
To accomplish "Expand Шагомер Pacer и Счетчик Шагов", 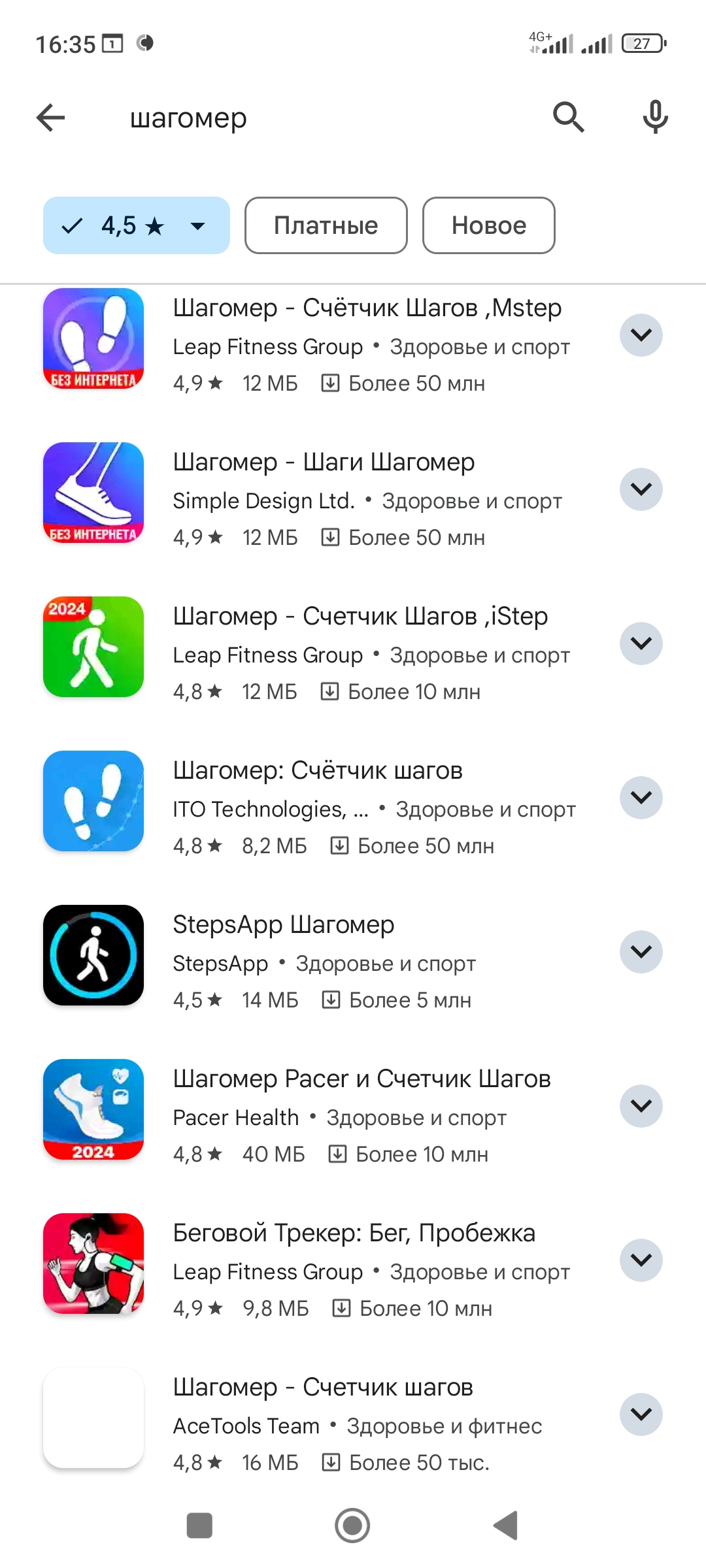I will coord(641,1106).
